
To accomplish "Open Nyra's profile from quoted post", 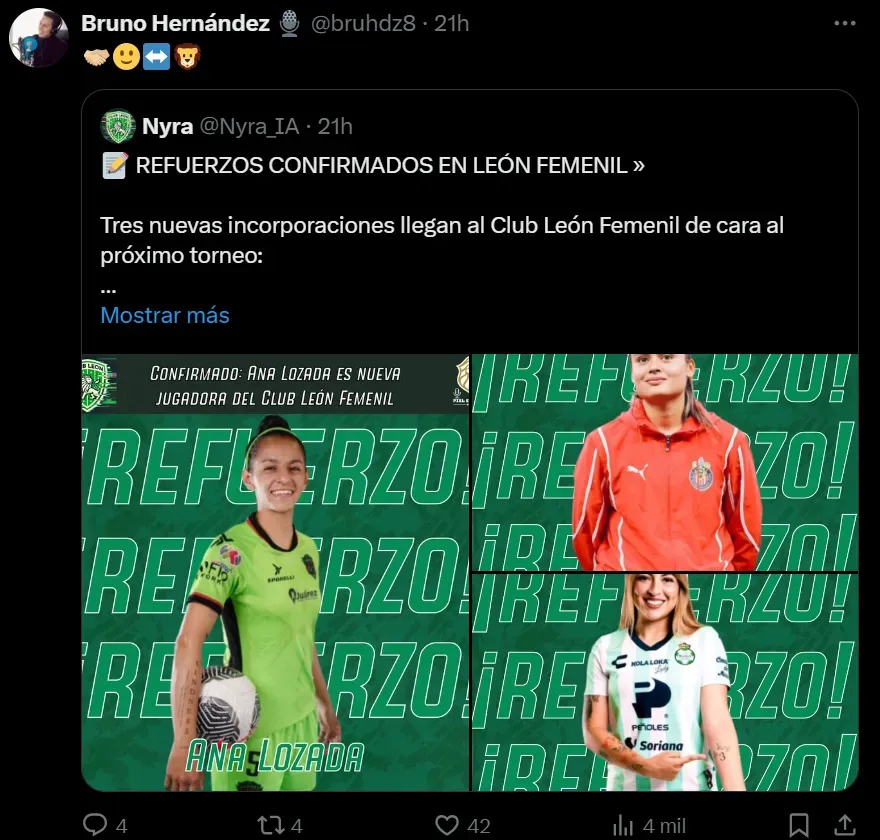I will click(167, 126).
